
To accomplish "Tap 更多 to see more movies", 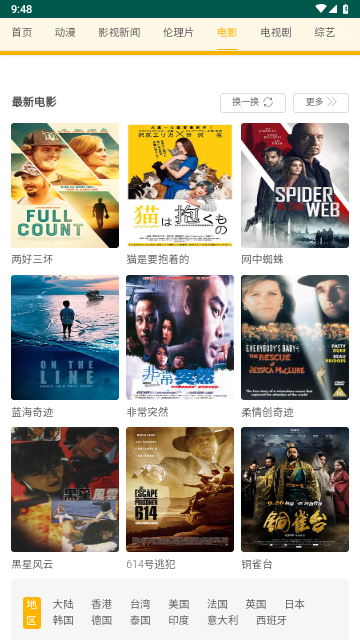I will point(321,102).
